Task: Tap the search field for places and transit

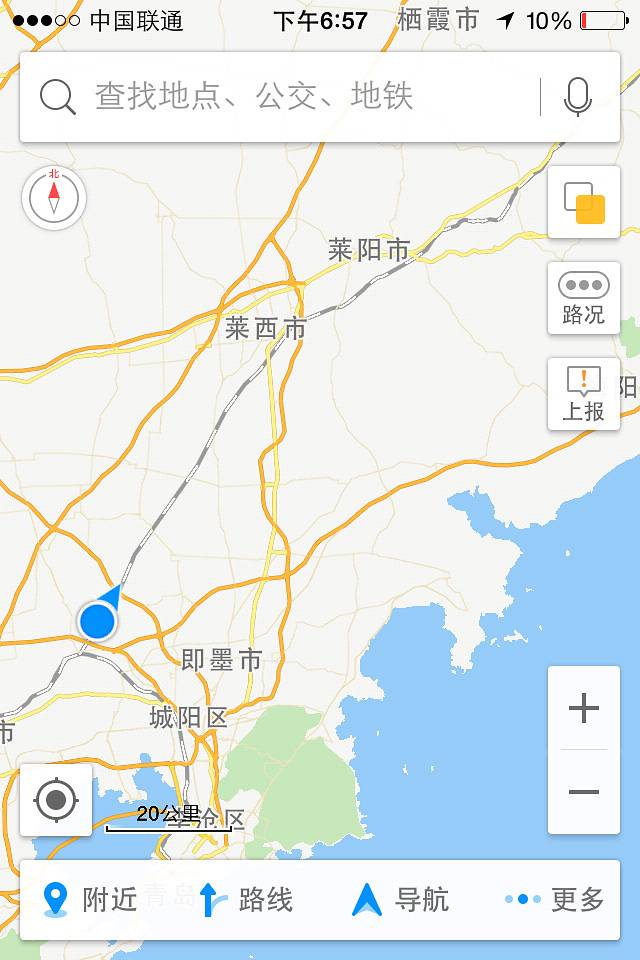Action: click(x=280, y=97)
